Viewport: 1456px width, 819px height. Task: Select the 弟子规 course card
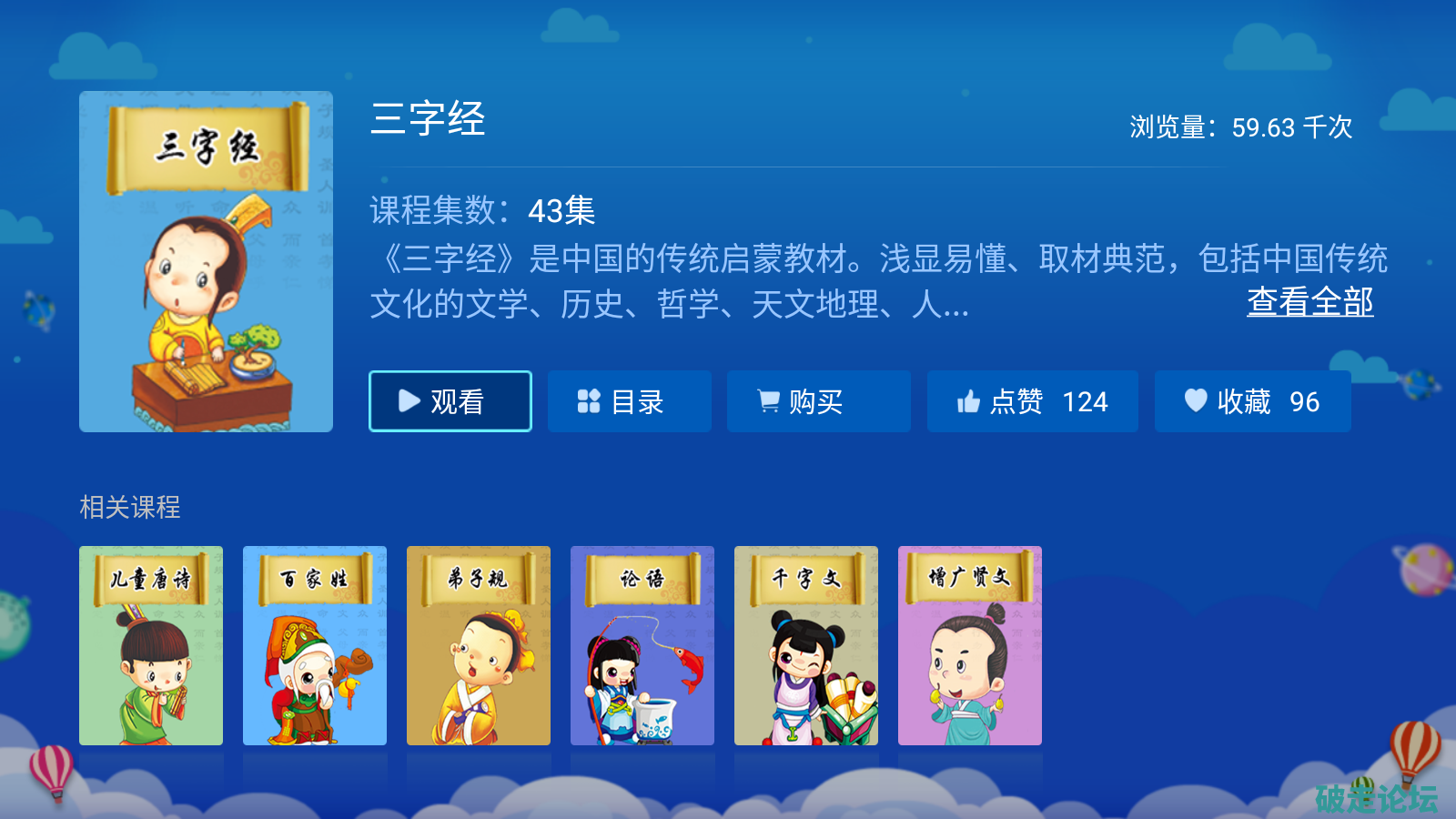(479, 645)
